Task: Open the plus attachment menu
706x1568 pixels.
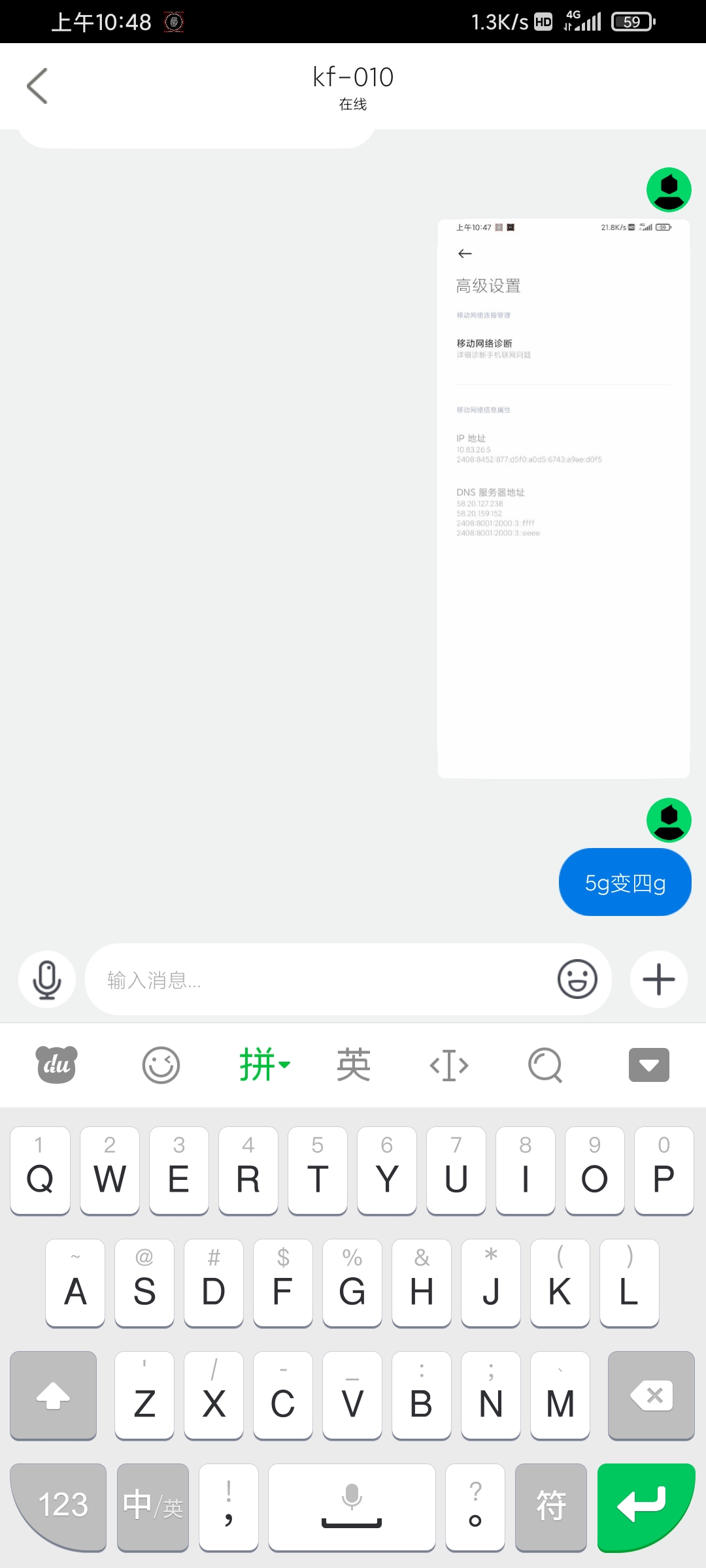Action: 659,979
